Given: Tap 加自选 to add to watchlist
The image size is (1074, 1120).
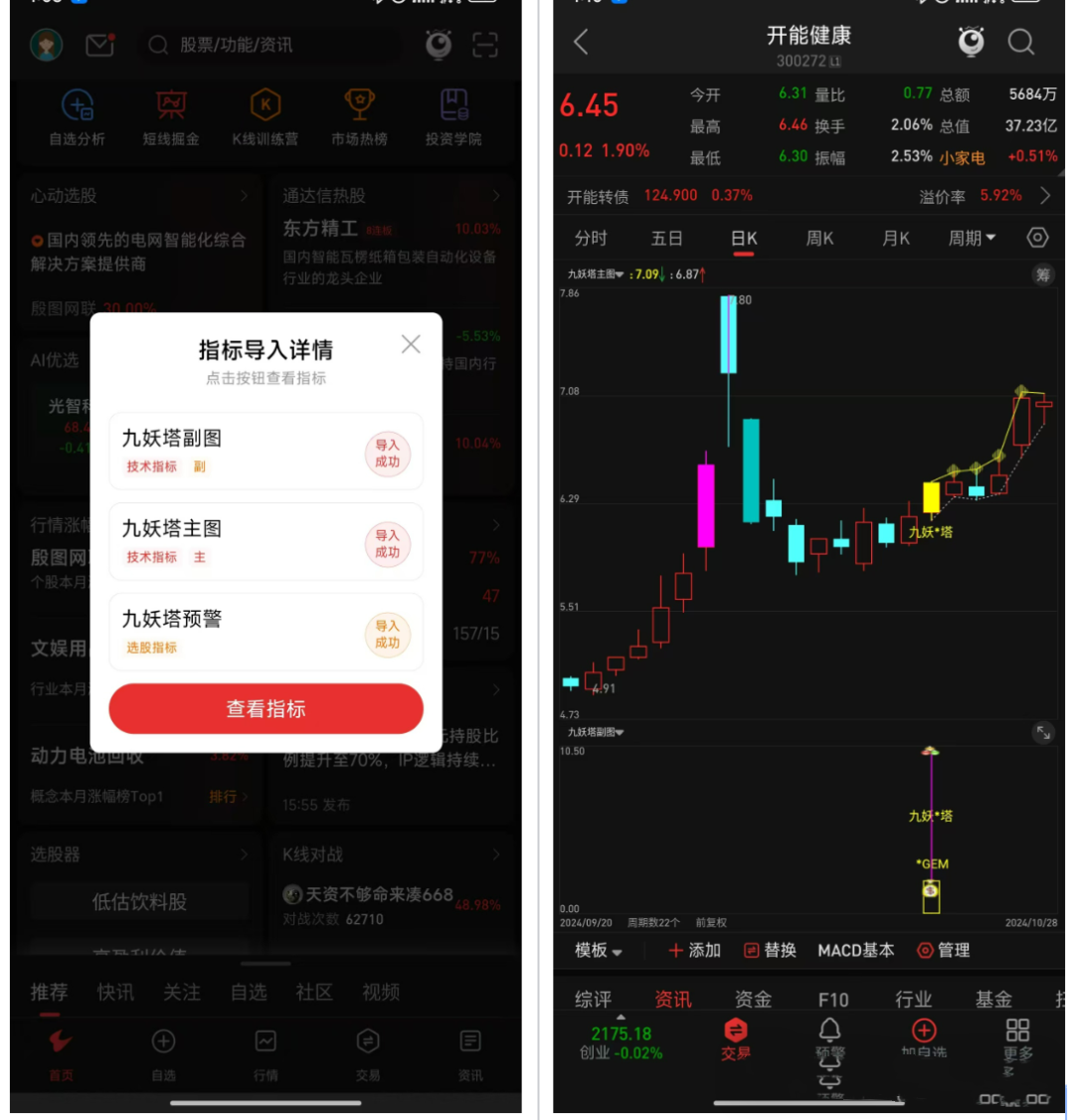Looking at the screenshot, I should [x=924, y=1038].
